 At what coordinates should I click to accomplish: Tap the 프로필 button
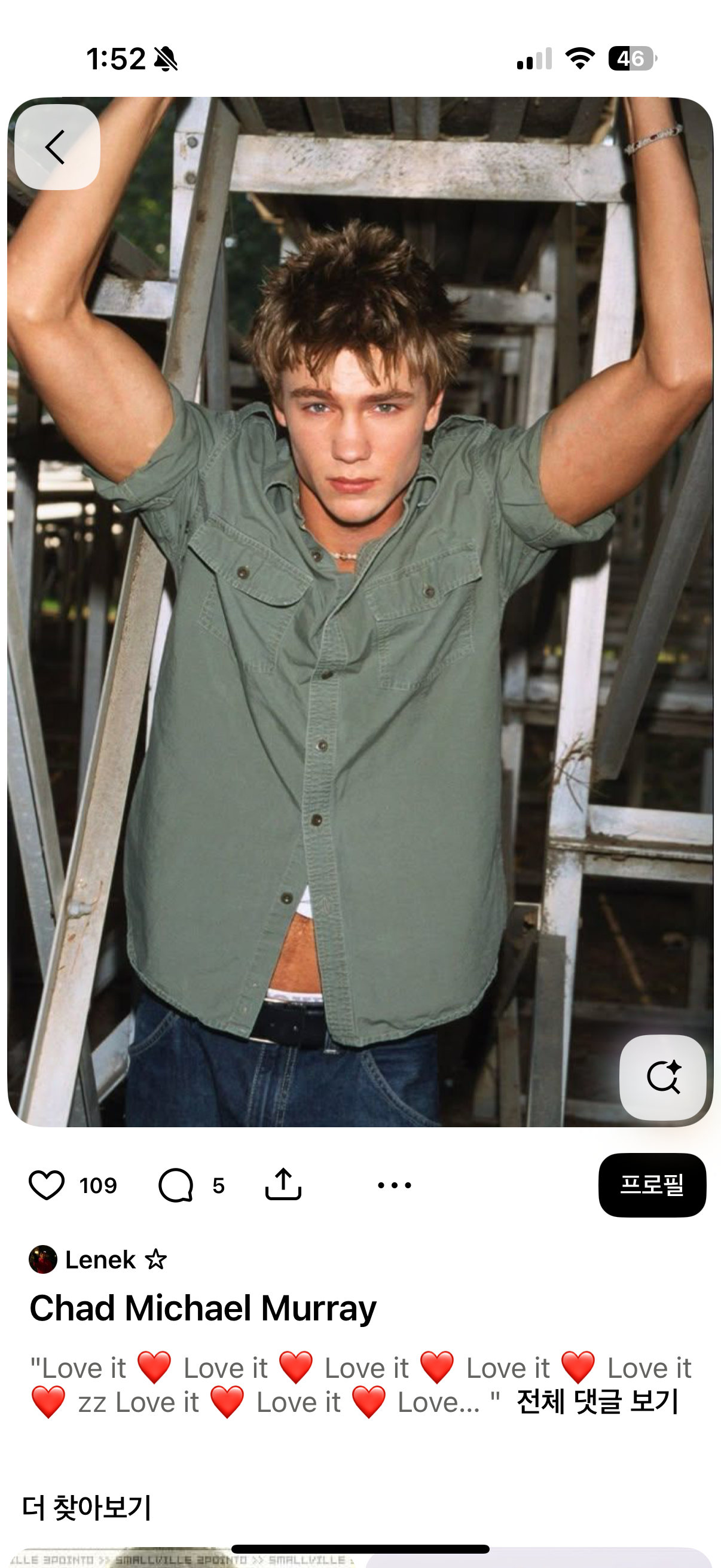(652, 1185)
